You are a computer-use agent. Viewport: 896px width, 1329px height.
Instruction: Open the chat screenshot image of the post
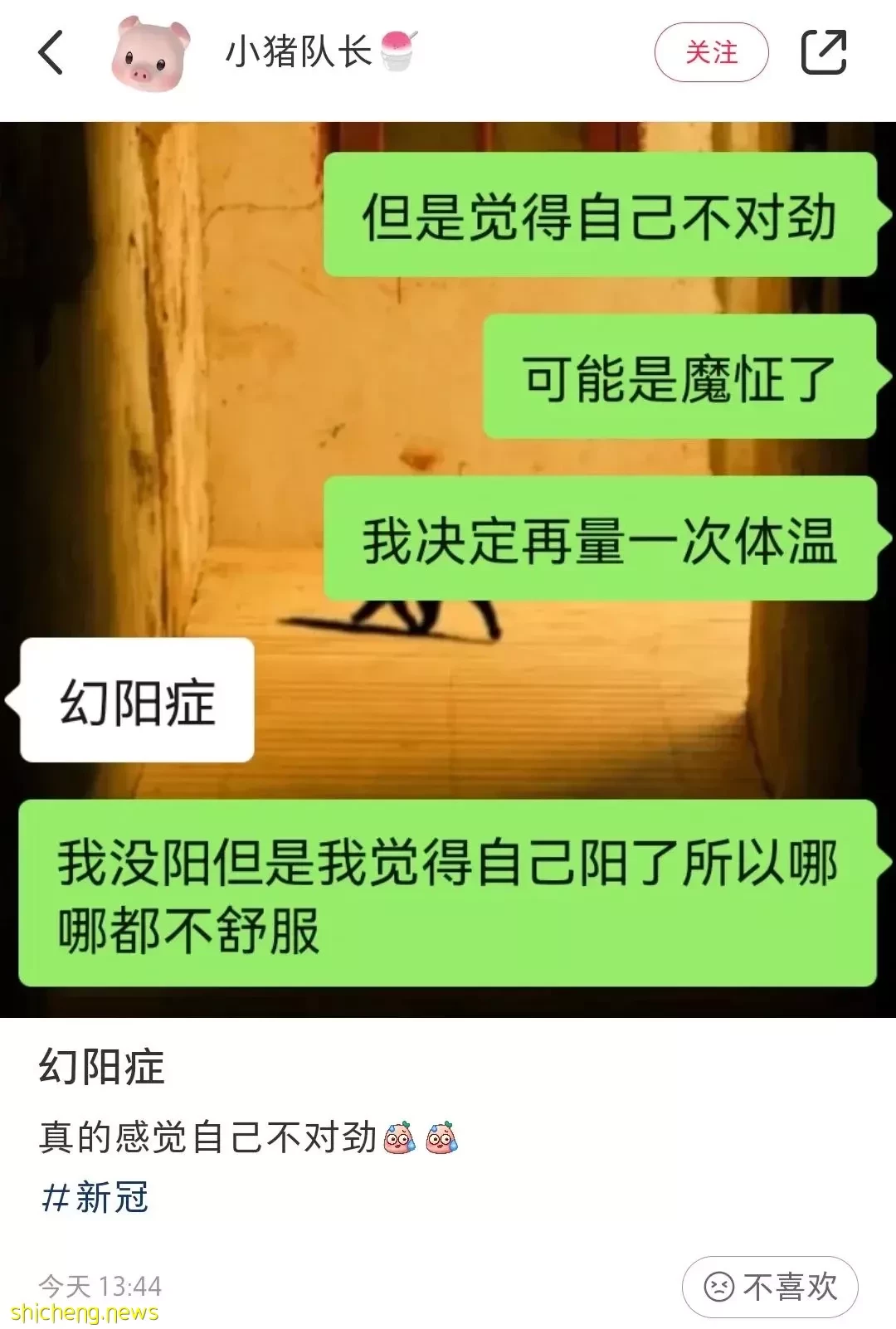448,569
